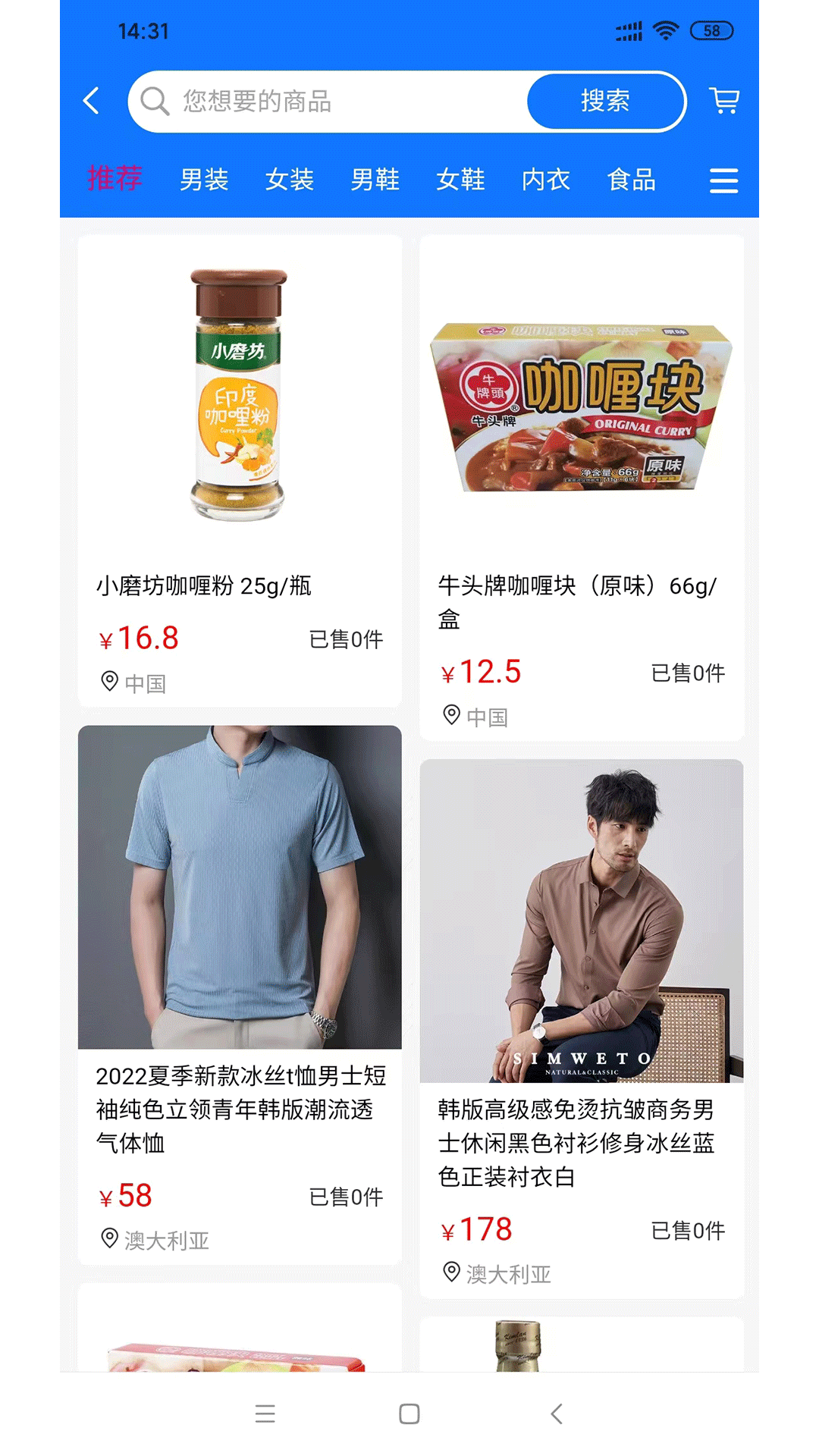Switch to the 内衣 tab

(546, 180)
